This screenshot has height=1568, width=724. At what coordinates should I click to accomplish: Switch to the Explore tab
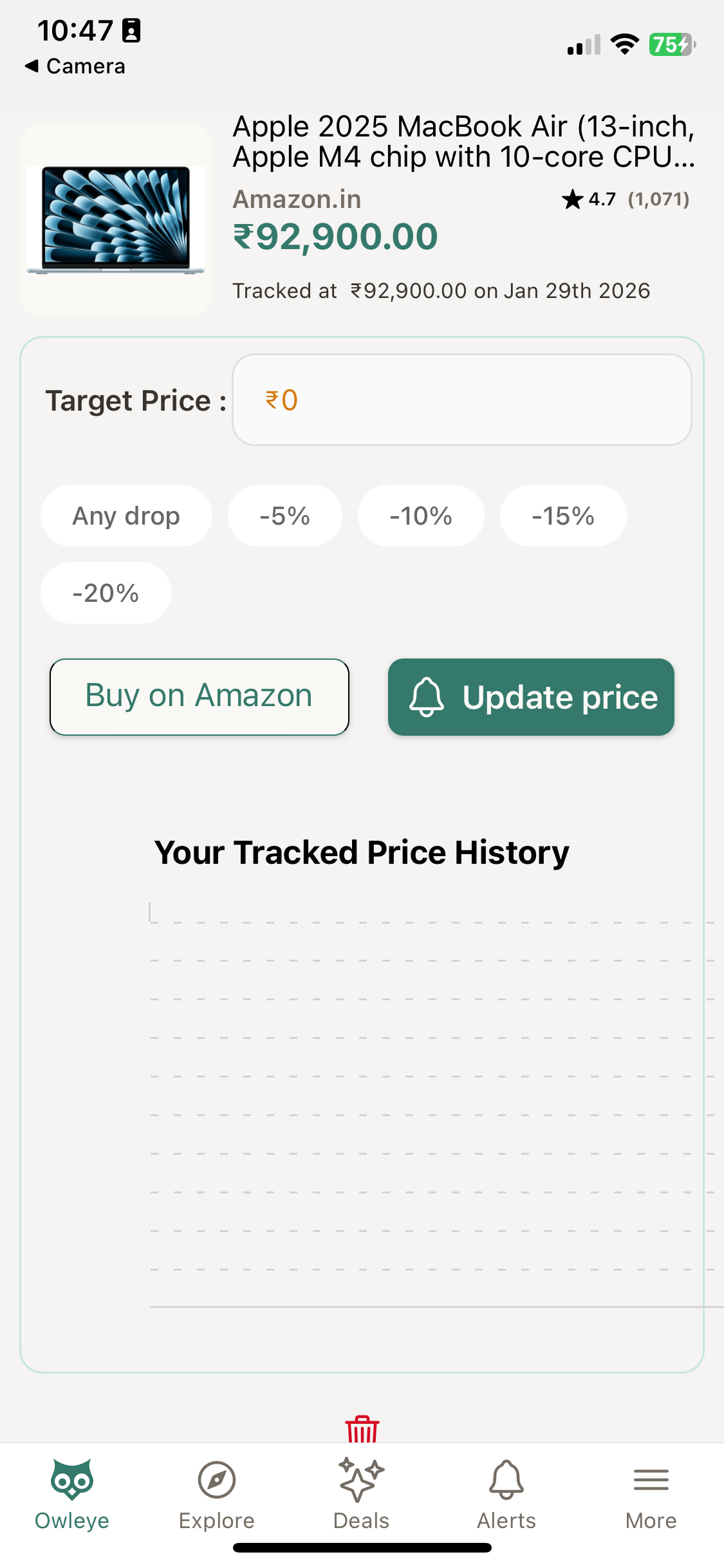(x=217, y=1495)
